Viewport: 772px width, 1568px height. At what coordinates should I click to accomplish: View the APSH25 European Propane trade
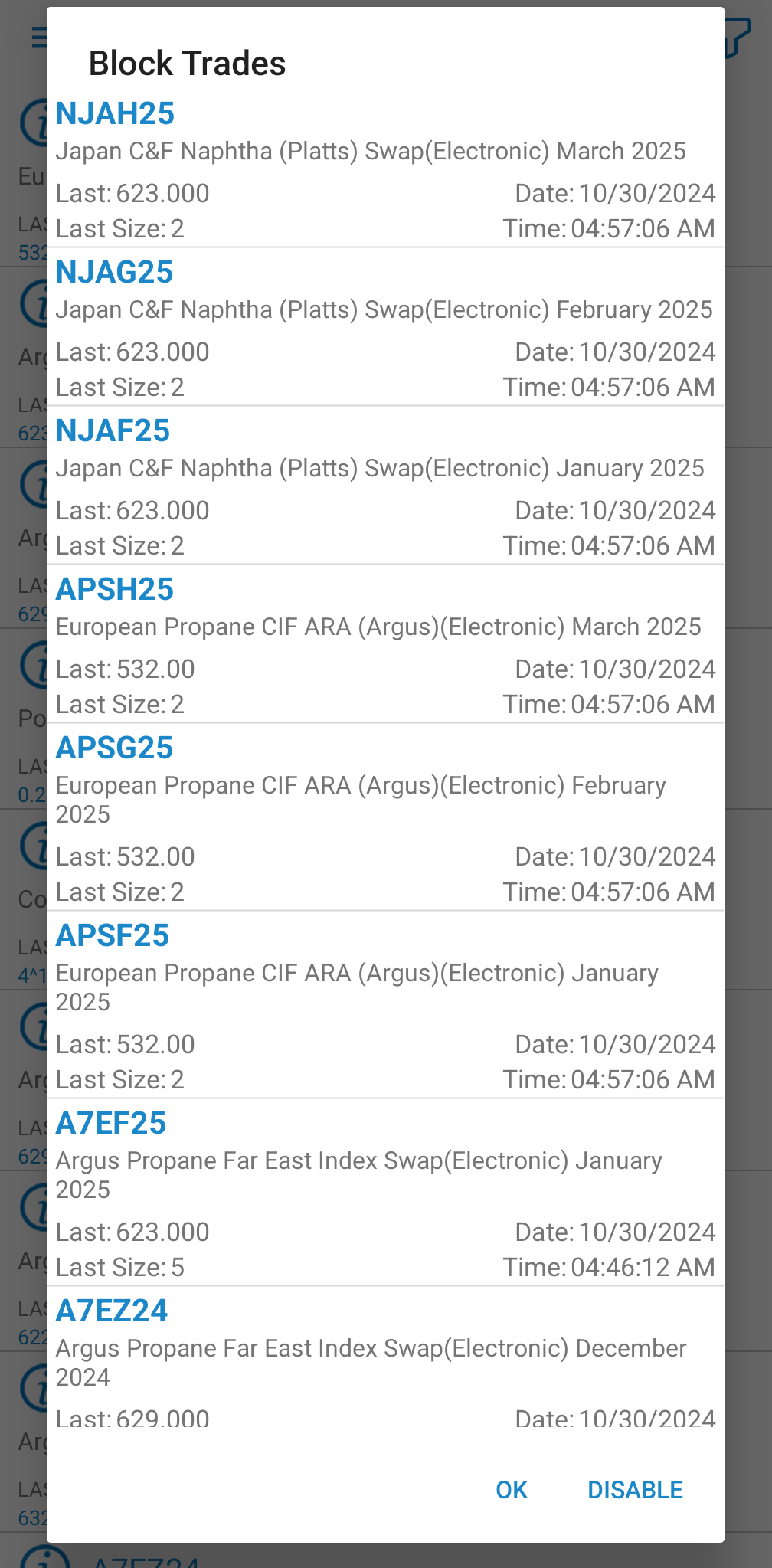(x=385, y=644)
